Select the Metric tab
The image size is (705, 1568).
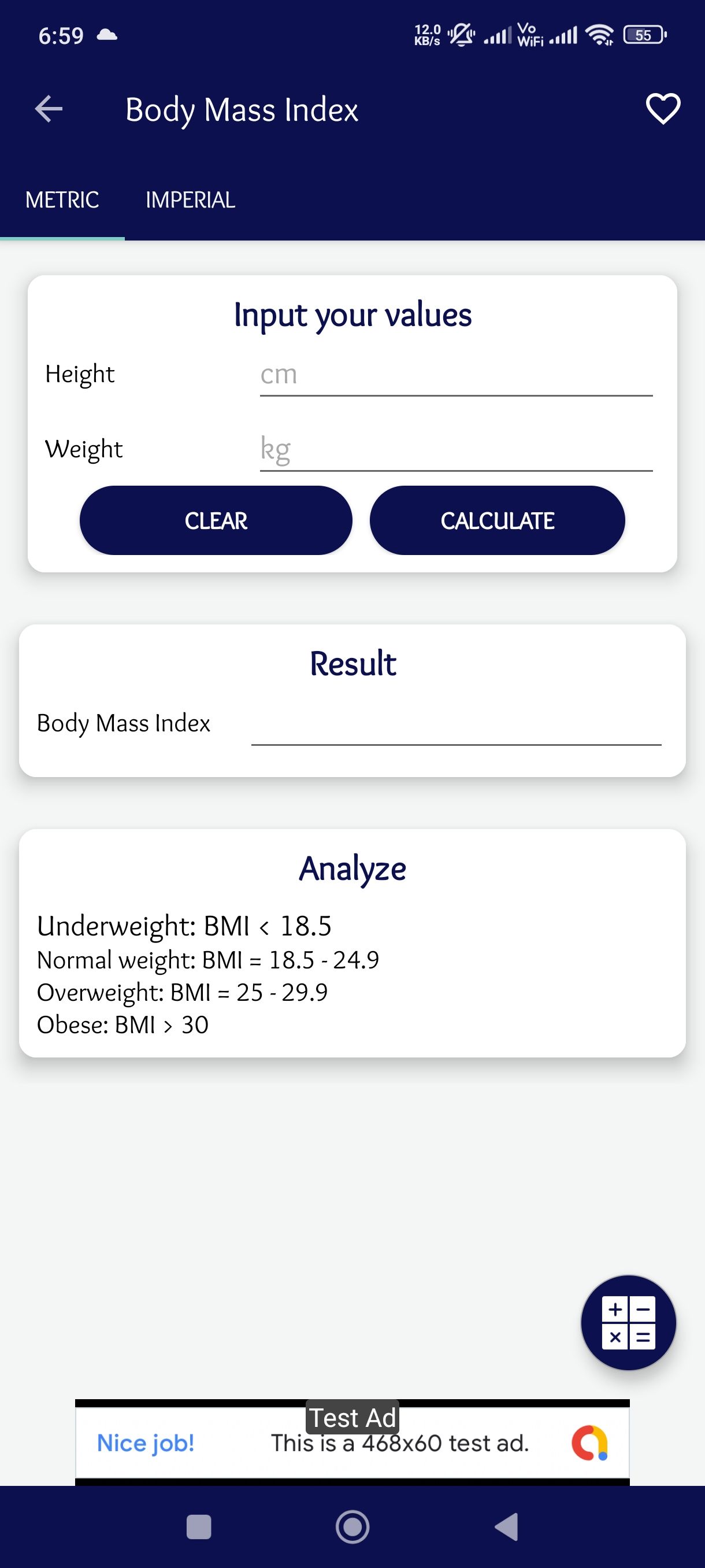(x=62, y=200)
